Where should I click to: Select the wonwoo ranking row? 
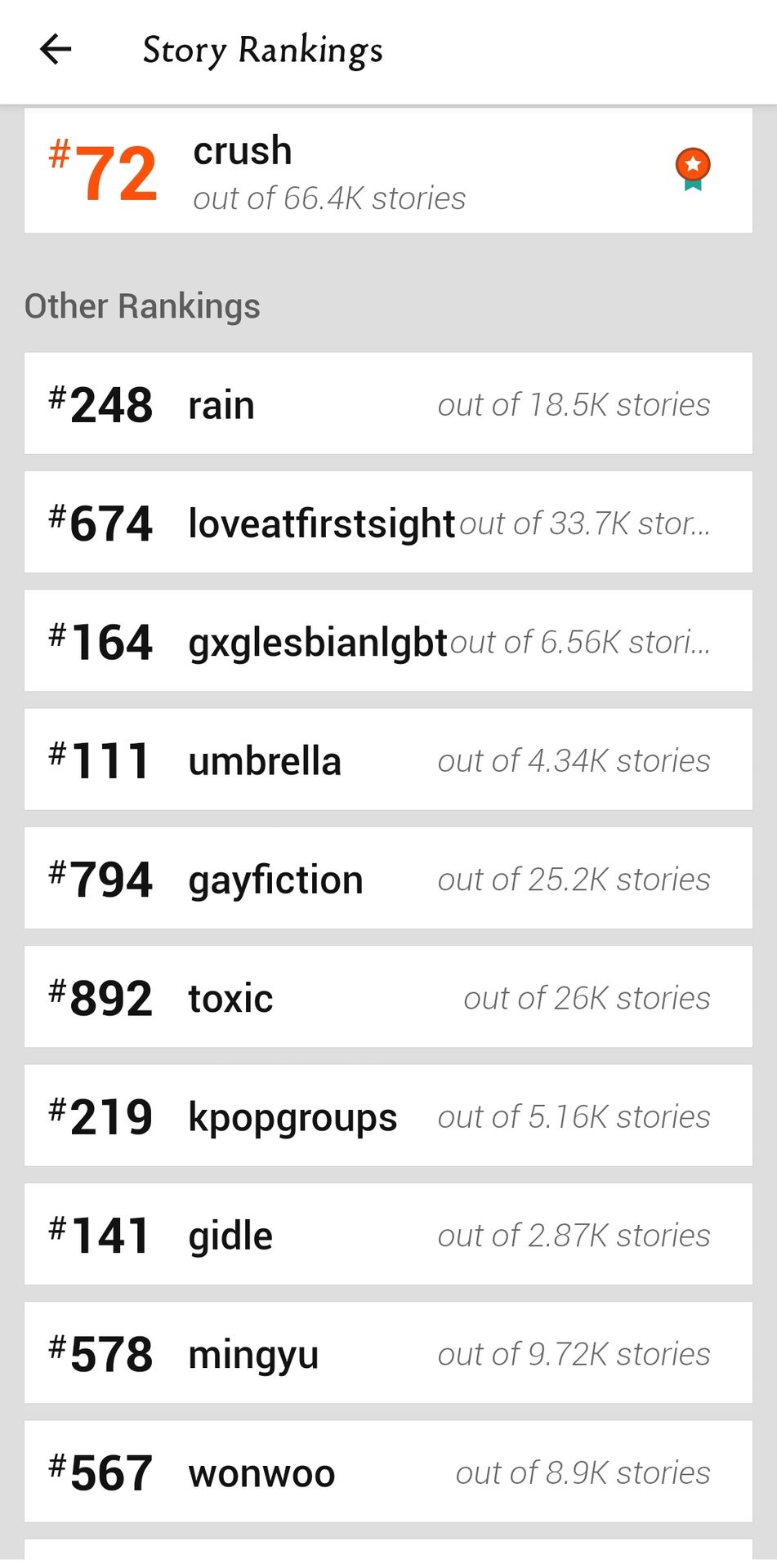point(388,1472)
